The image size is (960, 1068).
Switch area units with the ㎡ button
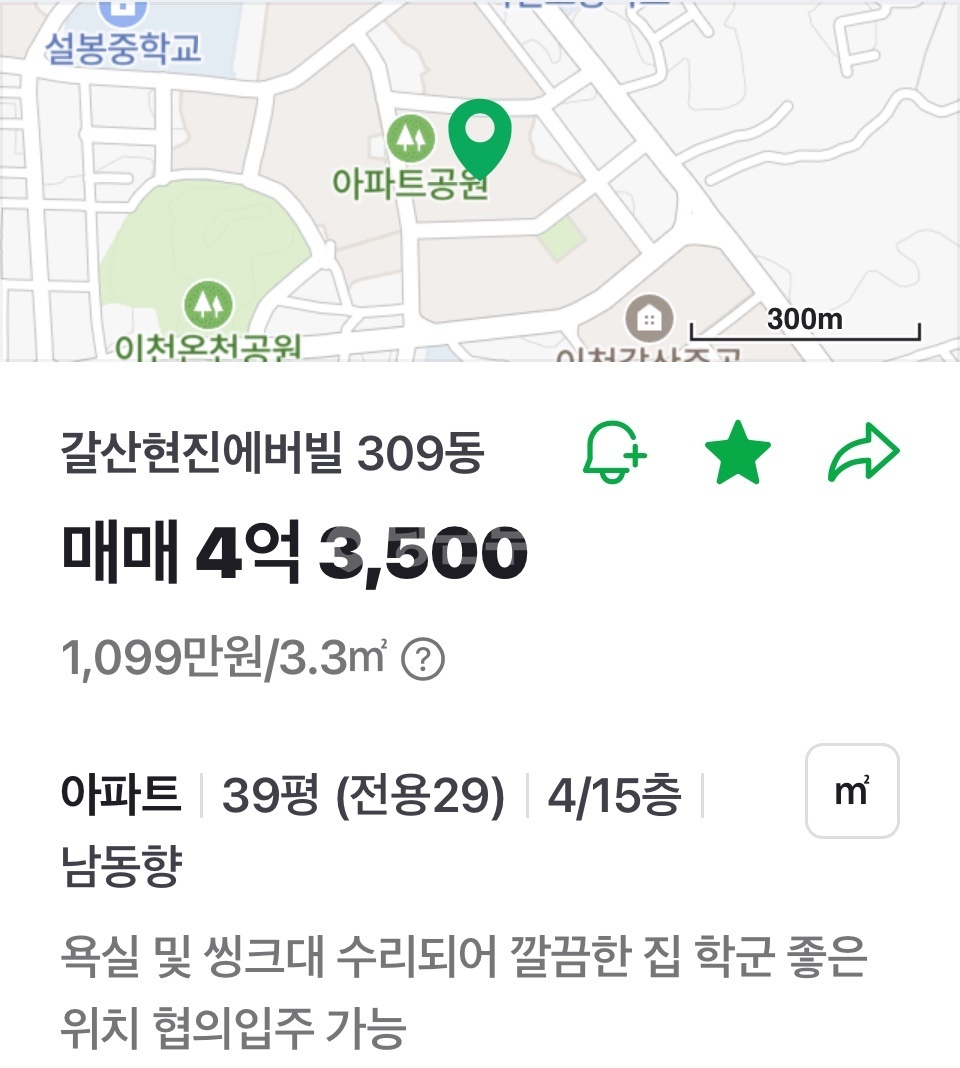tap(852, 791)
